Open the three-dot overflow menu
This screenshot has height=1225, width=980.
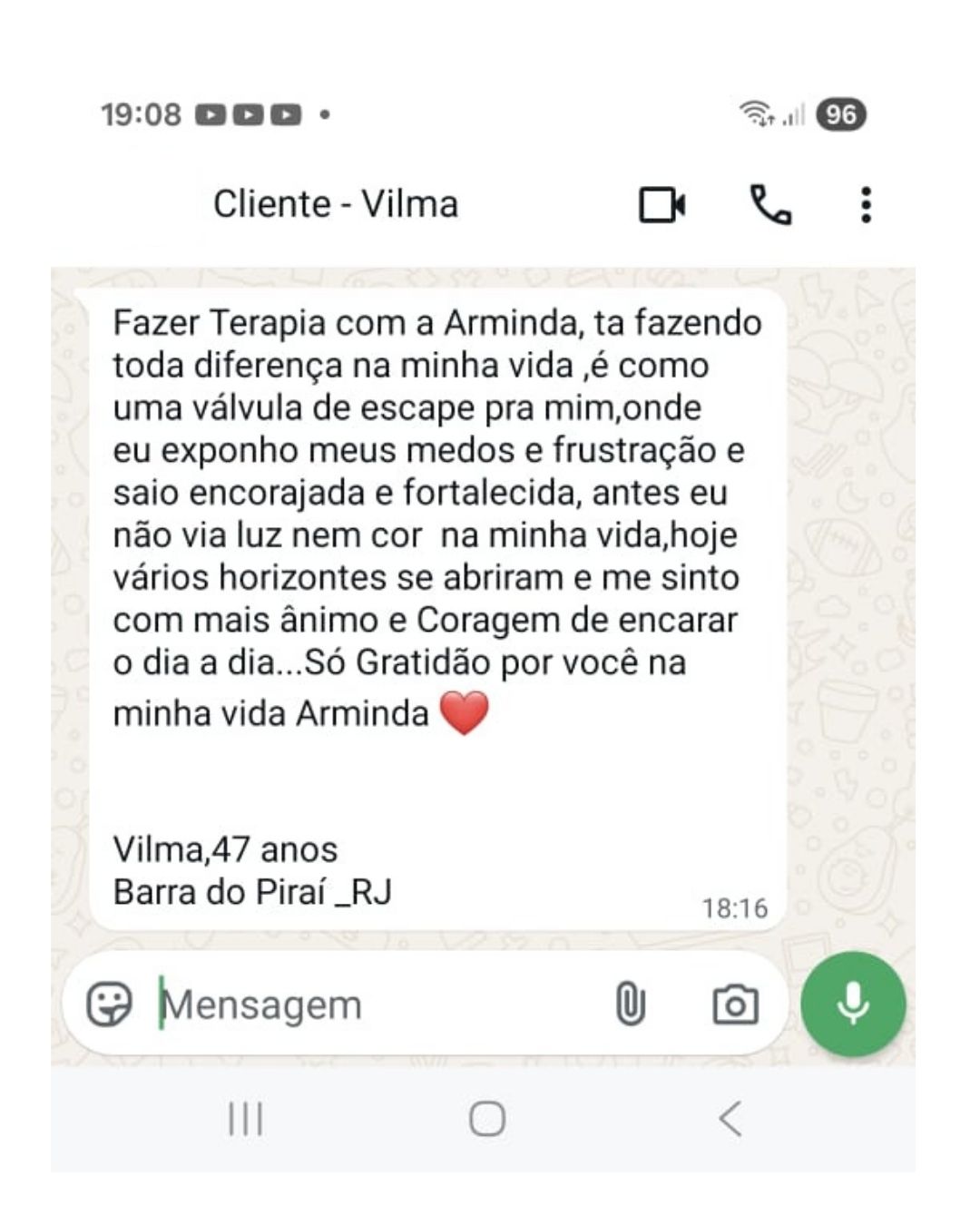[x=866, y=205]
